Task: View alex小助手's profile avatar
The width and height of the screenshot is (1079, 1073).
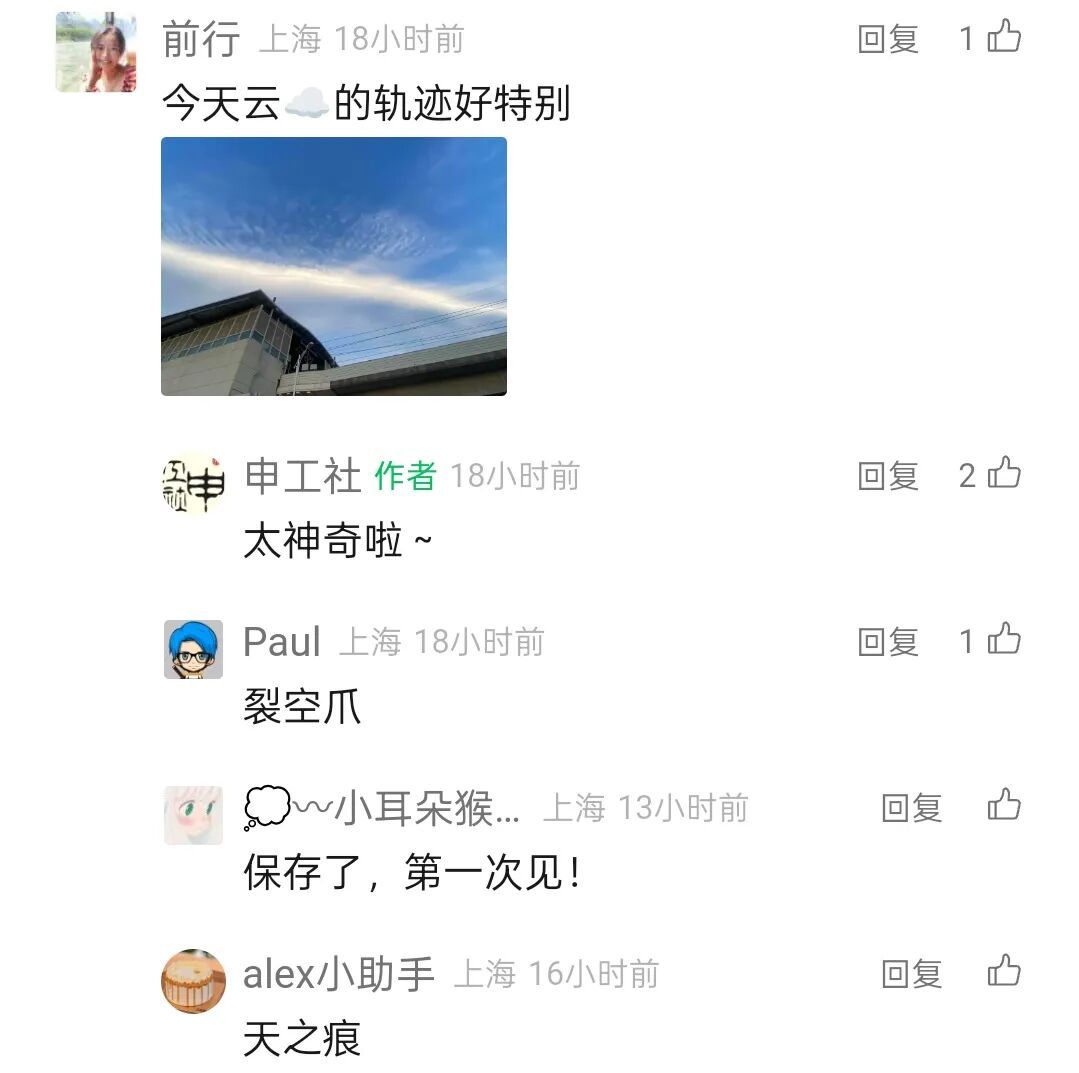Action: point(193,981)
